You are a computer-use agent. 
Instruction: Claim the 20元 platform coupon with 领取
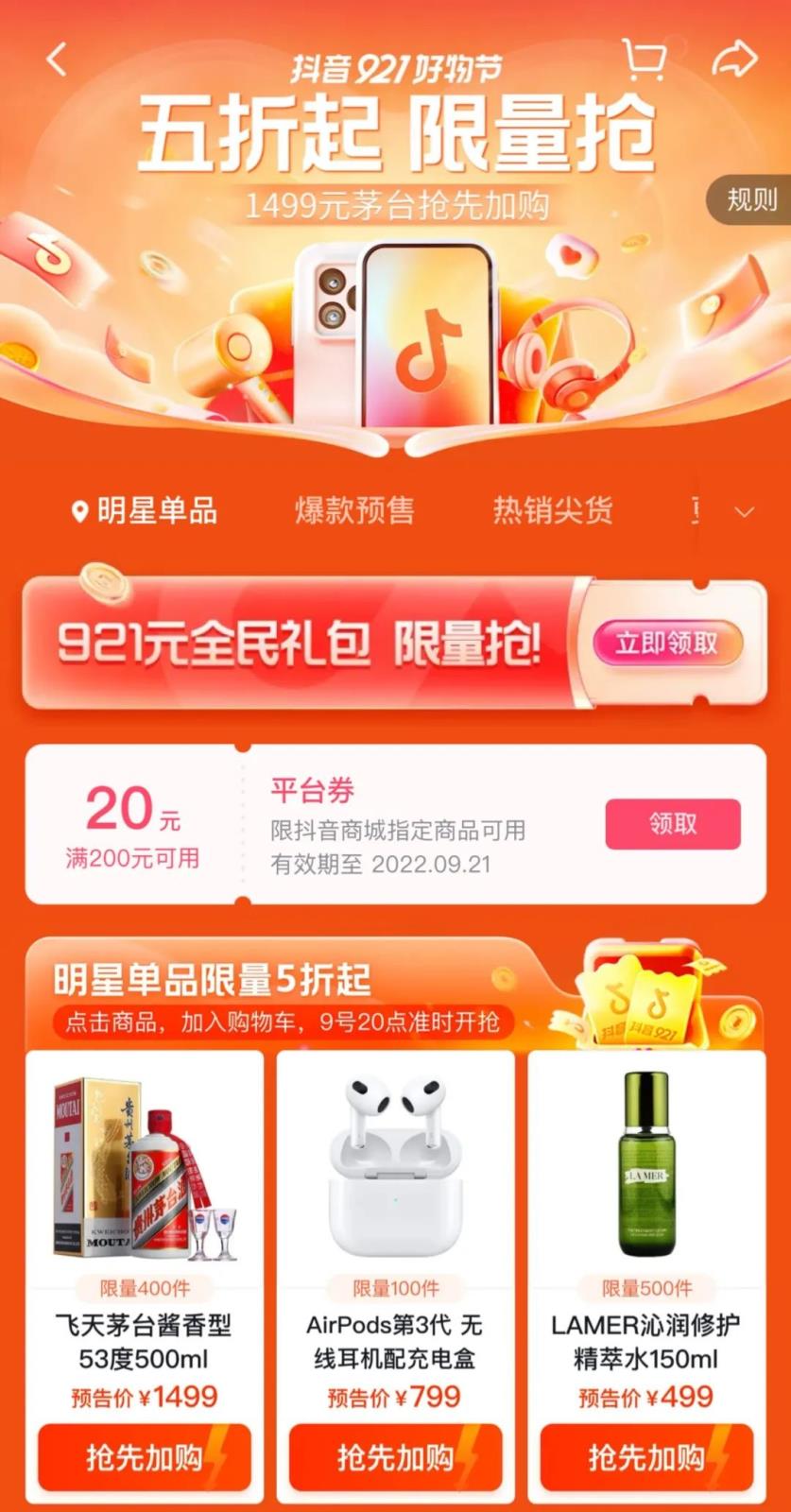click(x=672, y=824)
